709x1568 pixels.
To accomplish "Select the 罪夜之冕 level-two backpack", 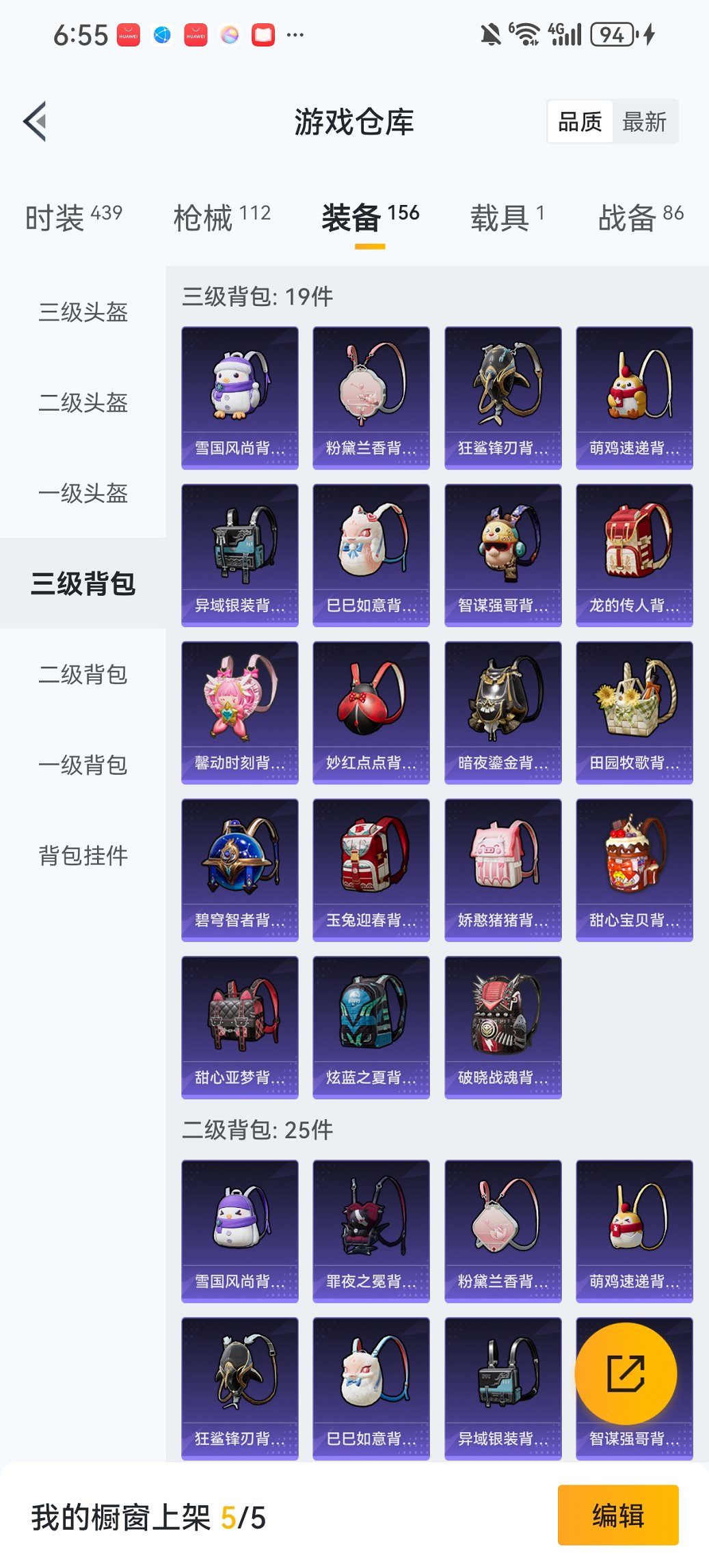I will pos(371,1230).
